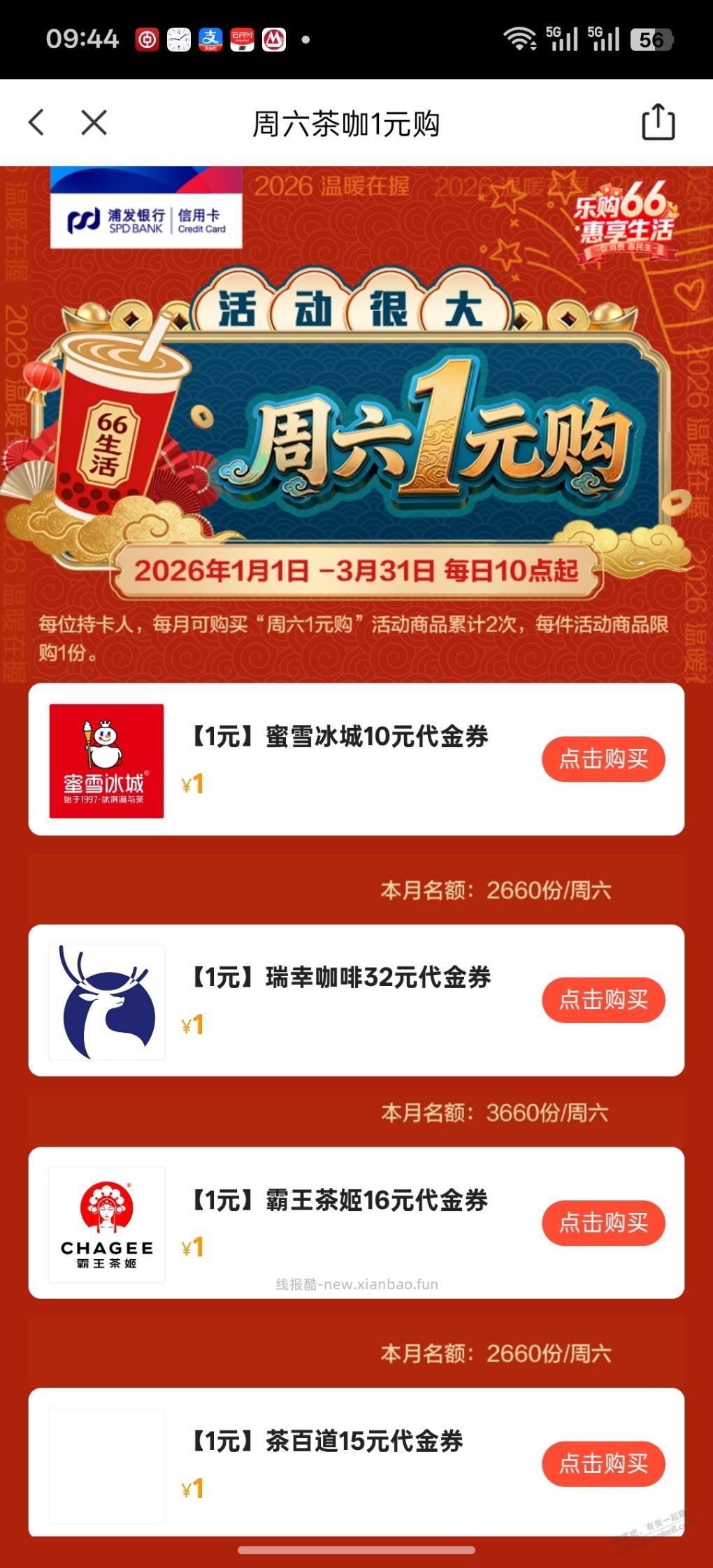This screenshot has height=1568, width=713.
Task: Buy the 茶百道15元代金券 offer
Action: 603,1464
